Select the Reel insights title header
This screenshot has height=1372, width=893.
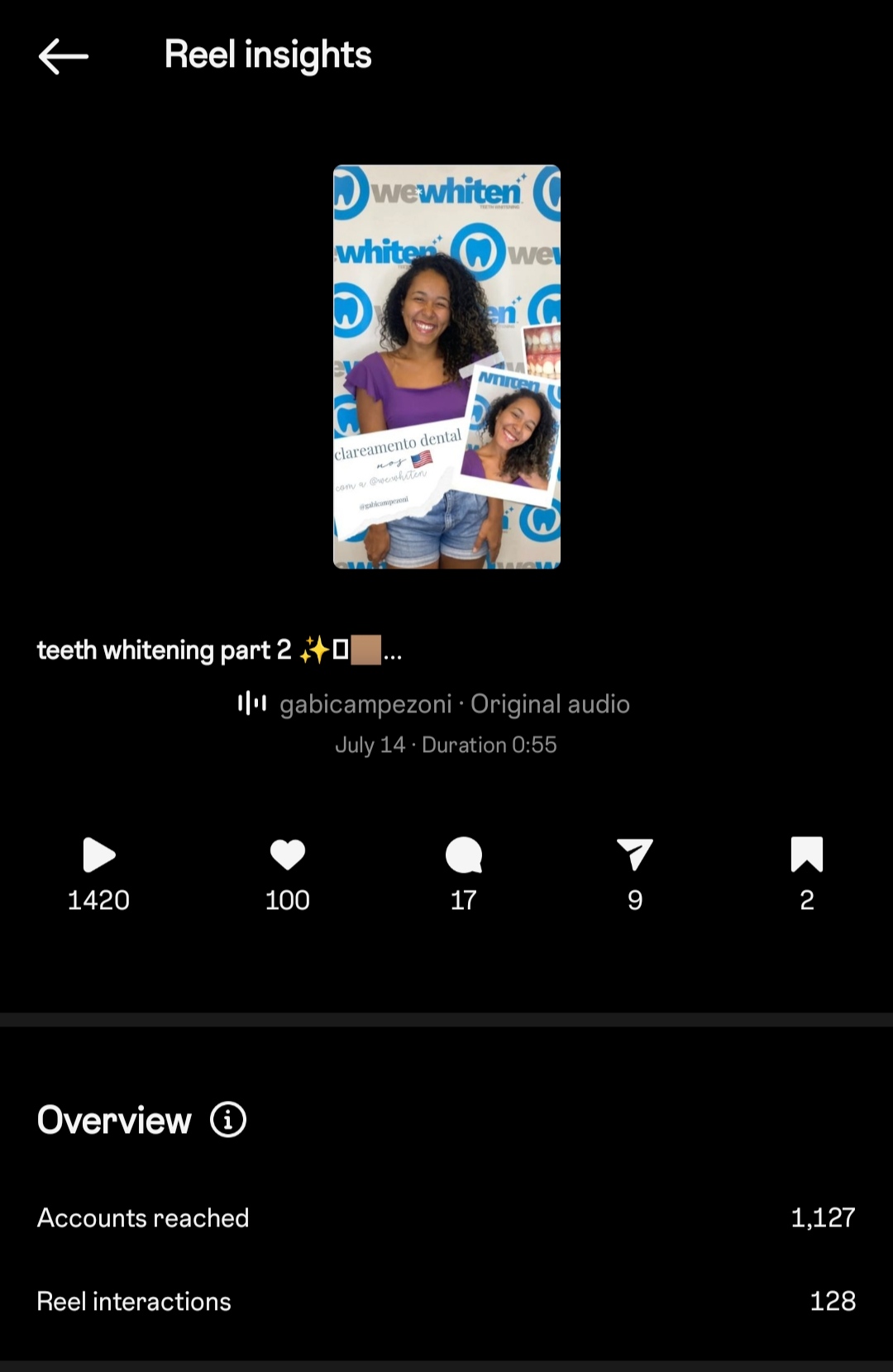(x=268, y=55)
